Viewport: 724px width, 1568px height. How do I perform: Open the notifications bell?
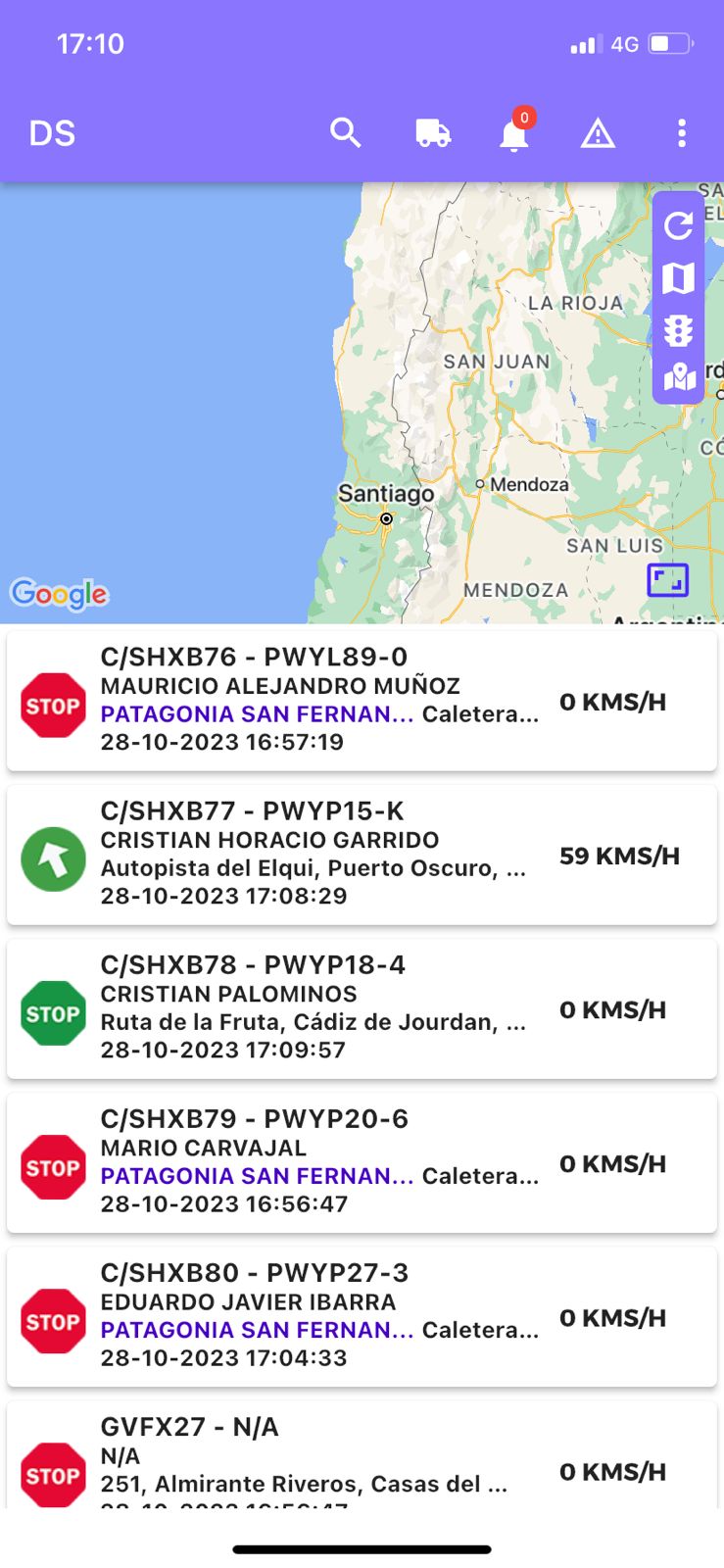pos(514,134)
